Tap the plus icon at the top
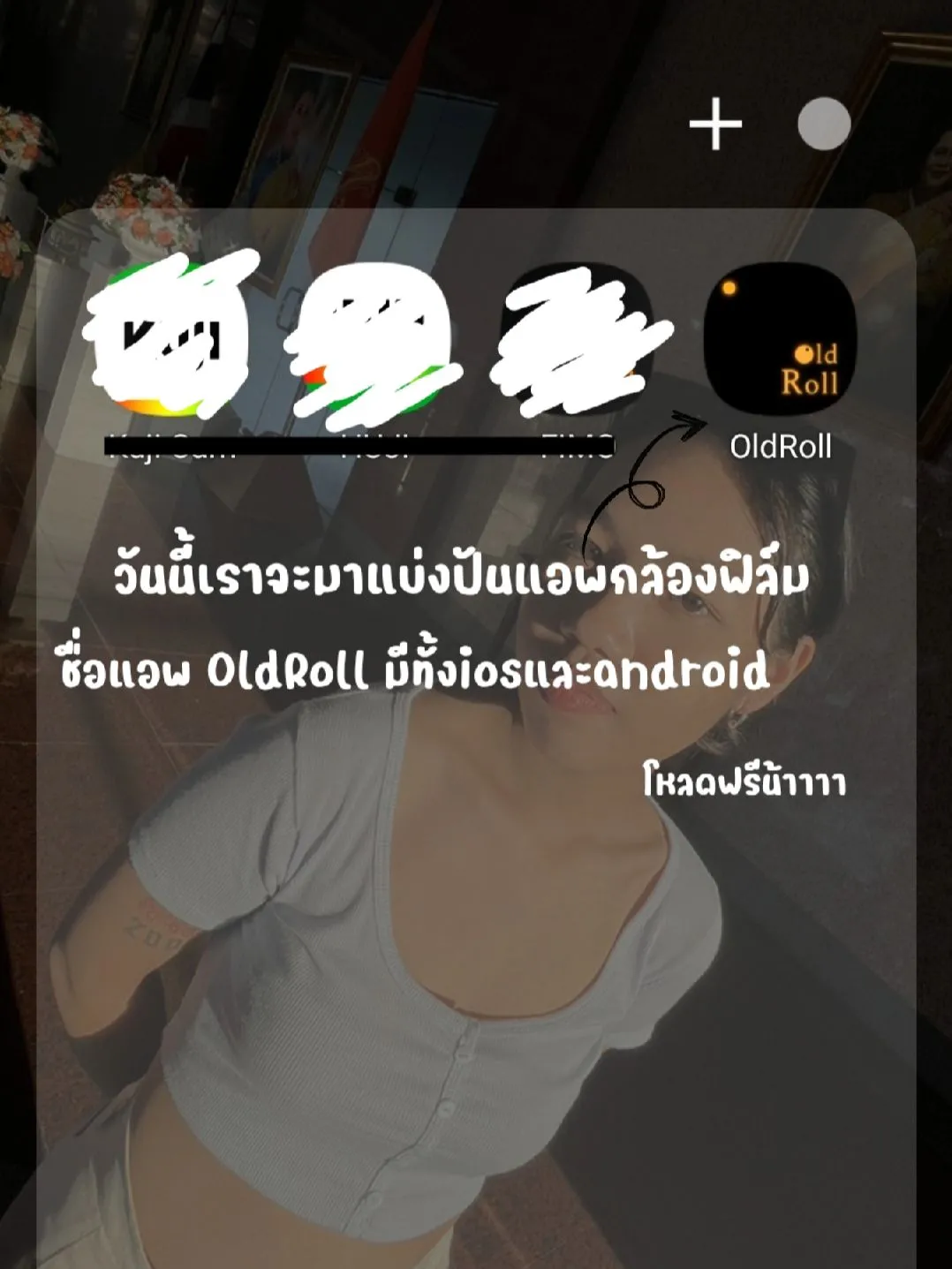This screenshot has height=1269, width=952. tap(715, 125)
